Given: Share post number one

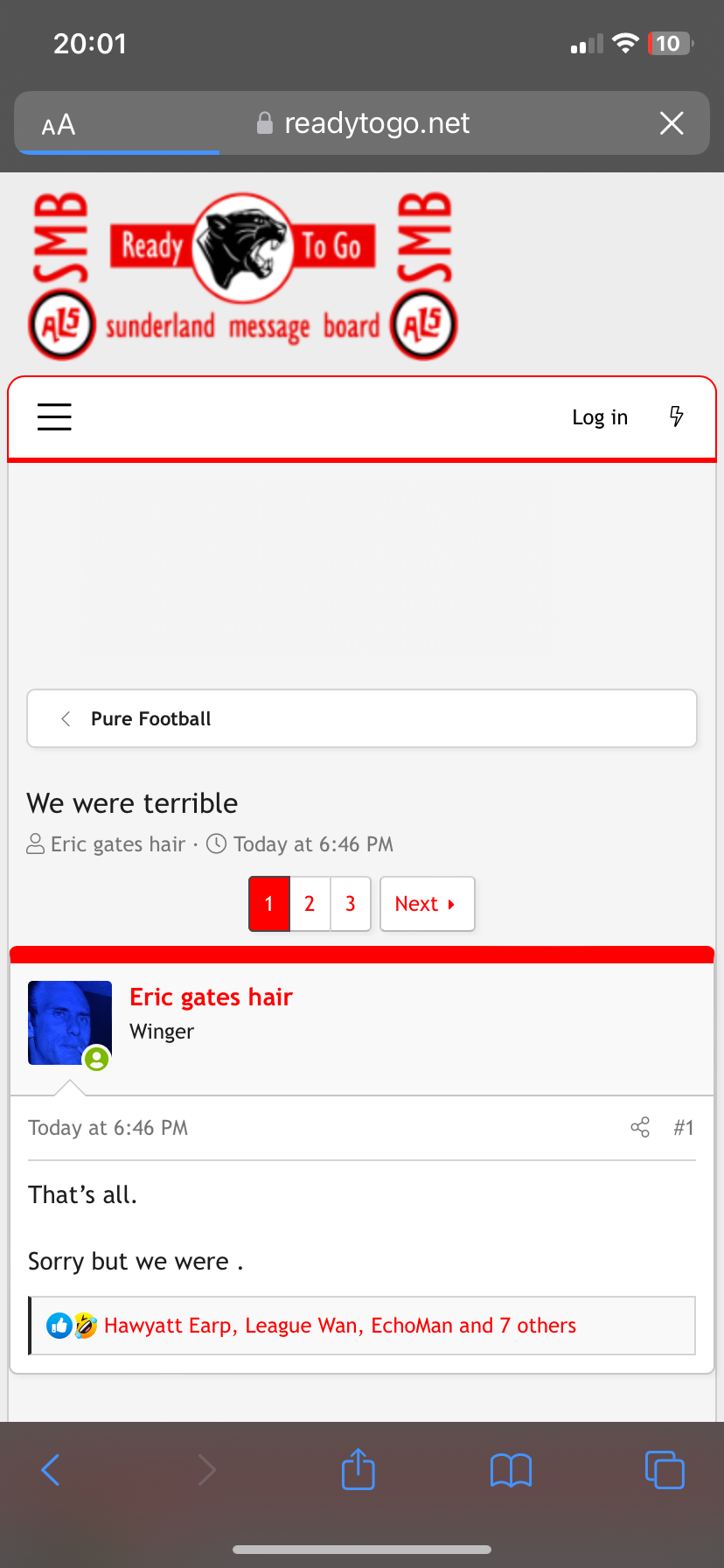Looking at the screenshot, I should [x=640, y=1127].
